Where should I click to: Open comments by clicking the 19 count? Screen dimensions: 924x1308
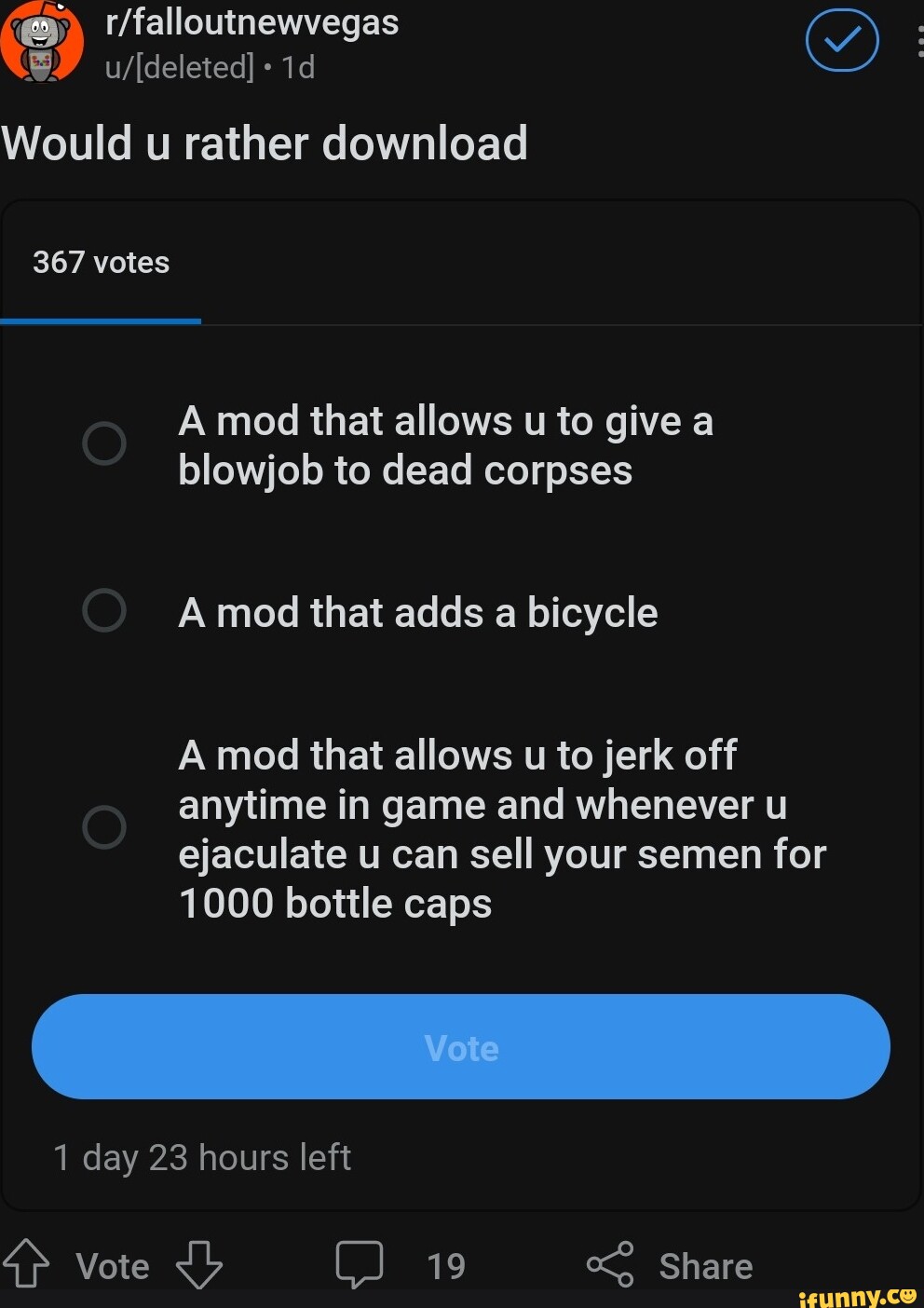click(445, 1265)
